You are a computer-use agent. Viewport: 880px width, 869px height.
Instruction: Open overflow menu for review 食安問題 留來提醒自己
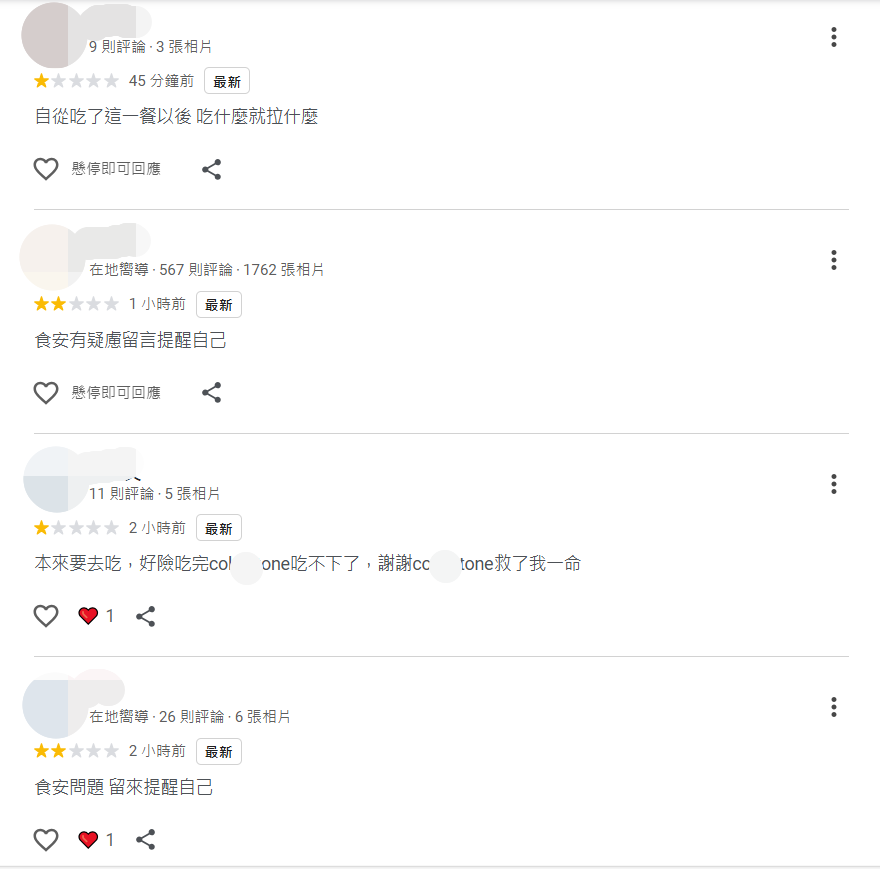[x=833, y=708]
